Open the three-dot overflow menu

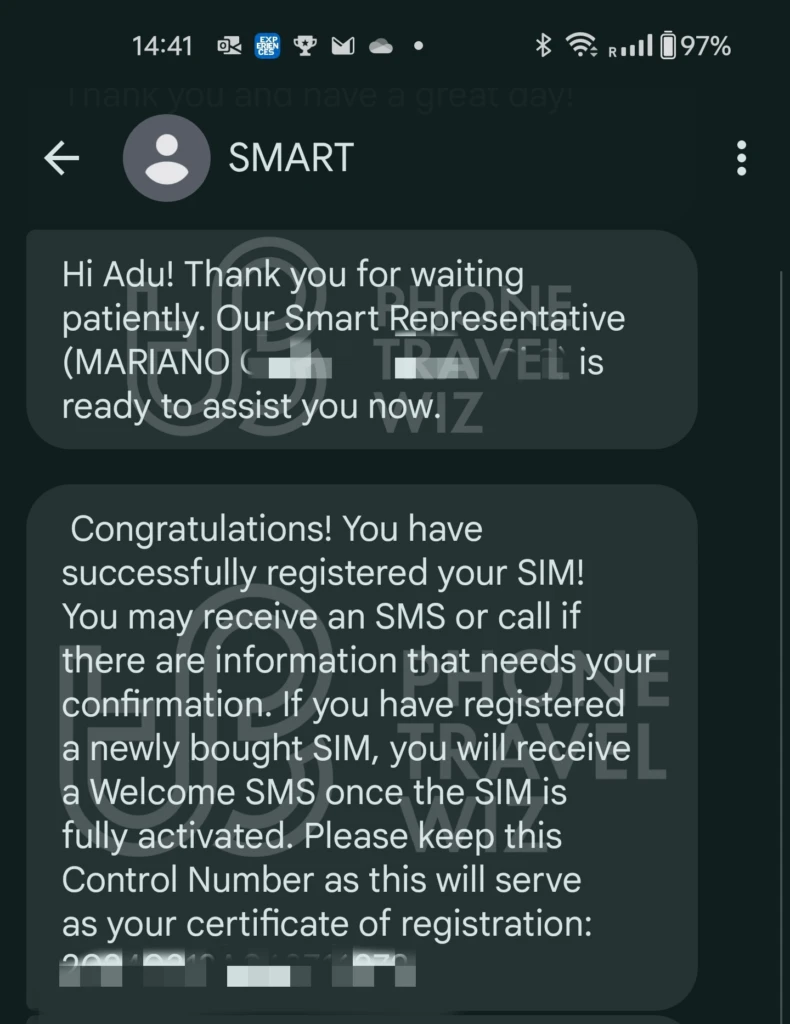(741, 158)
